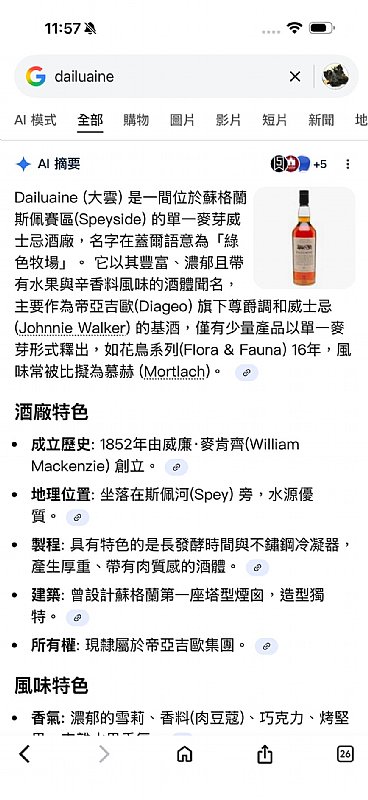368x800 pixels.
Task: Open the account profile picture
Action: click(335, 77)
